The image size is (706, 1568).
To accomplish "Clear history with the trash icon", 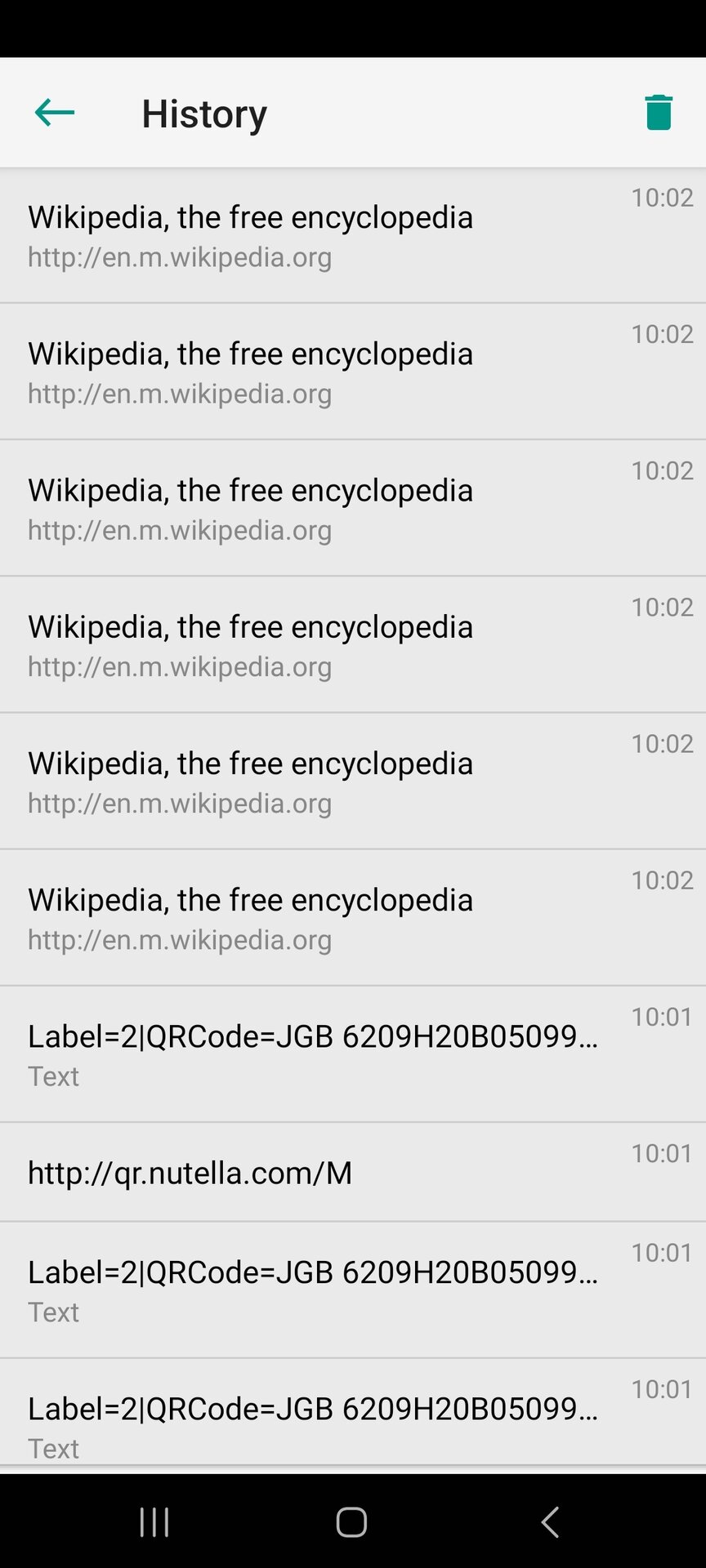I will (658, 113).
